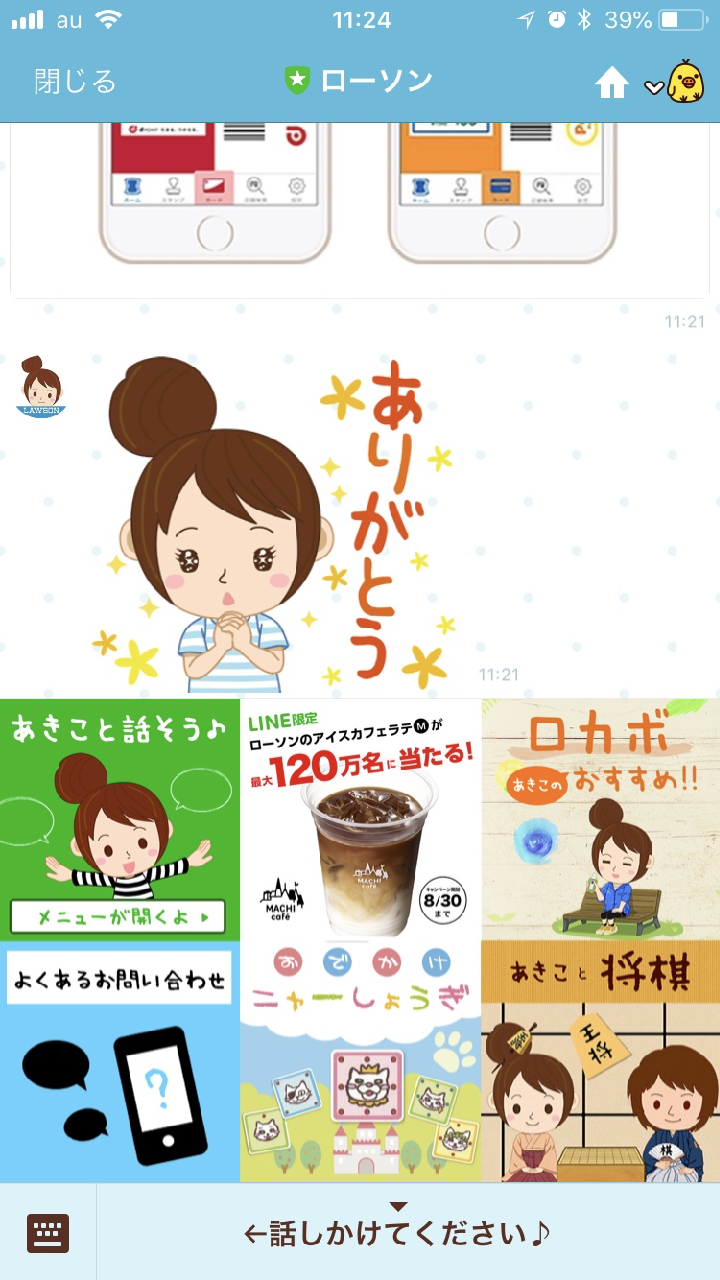This screenshot has height=1280, width=720.
Task: Open よくあるお問い合わせ FAQ tile
Action: point(120,1062)
